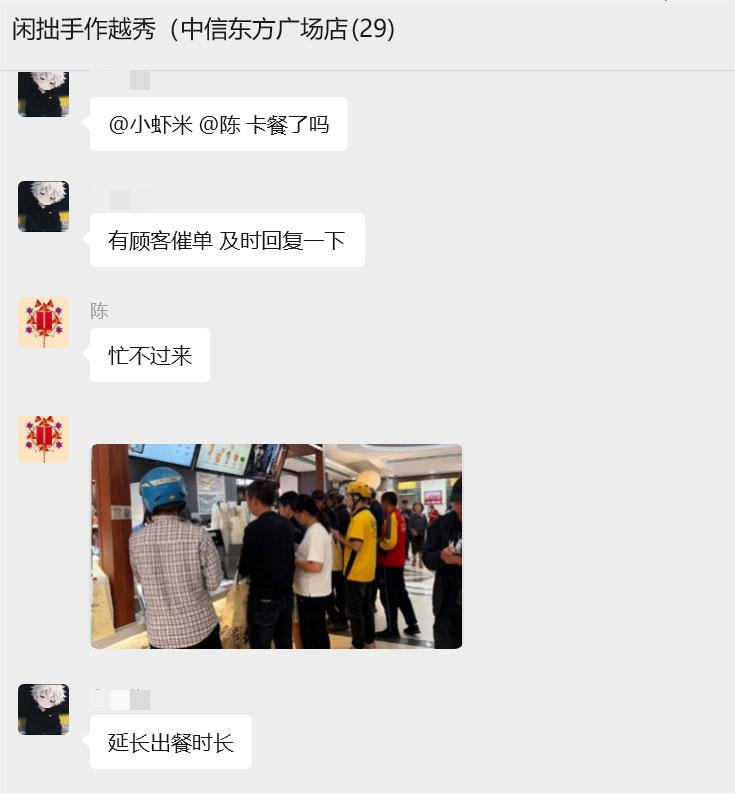Click the username label 陈 above the message

tap(98, 310)
